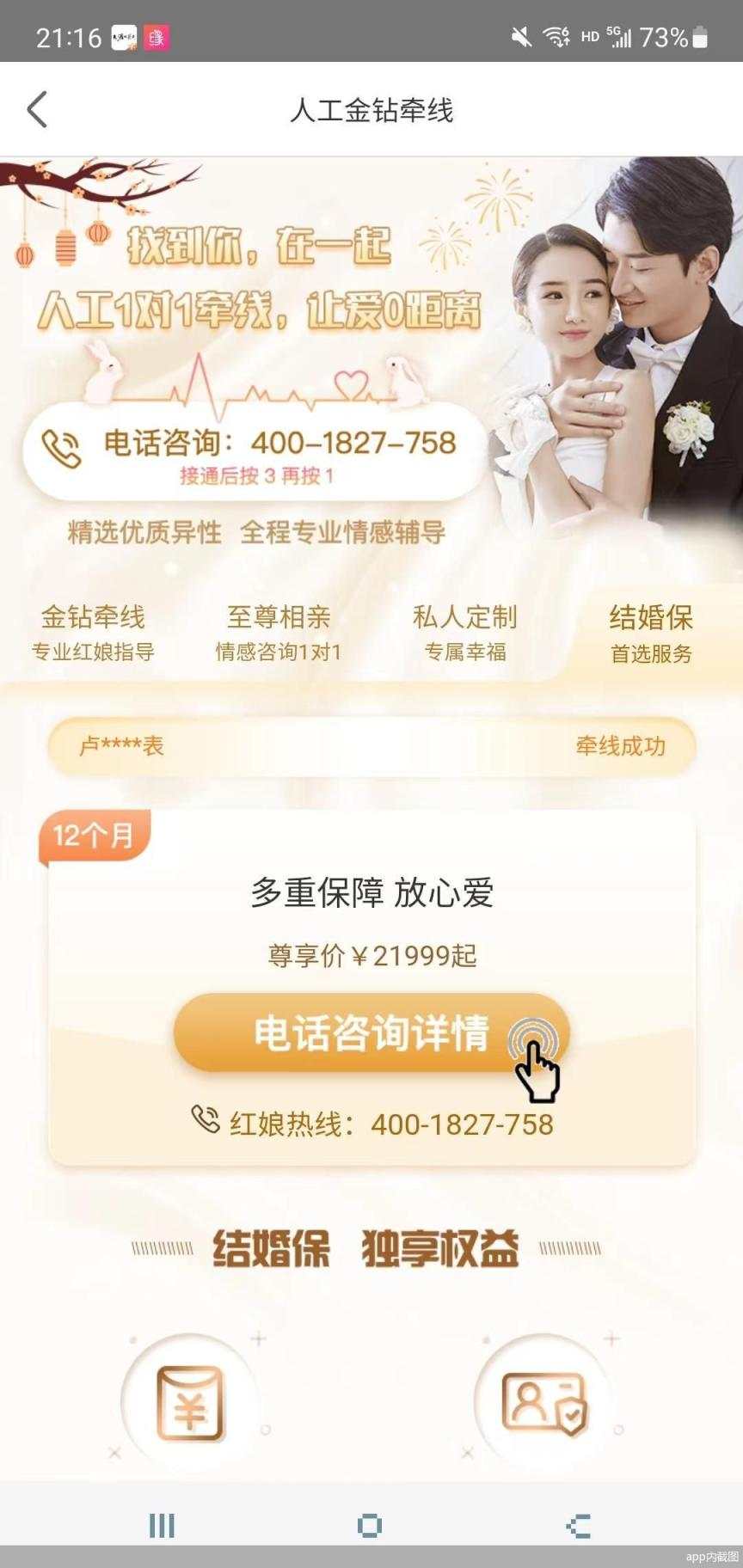
Task: Open recent apps from navigation bar
Action: coord(162,1525)
